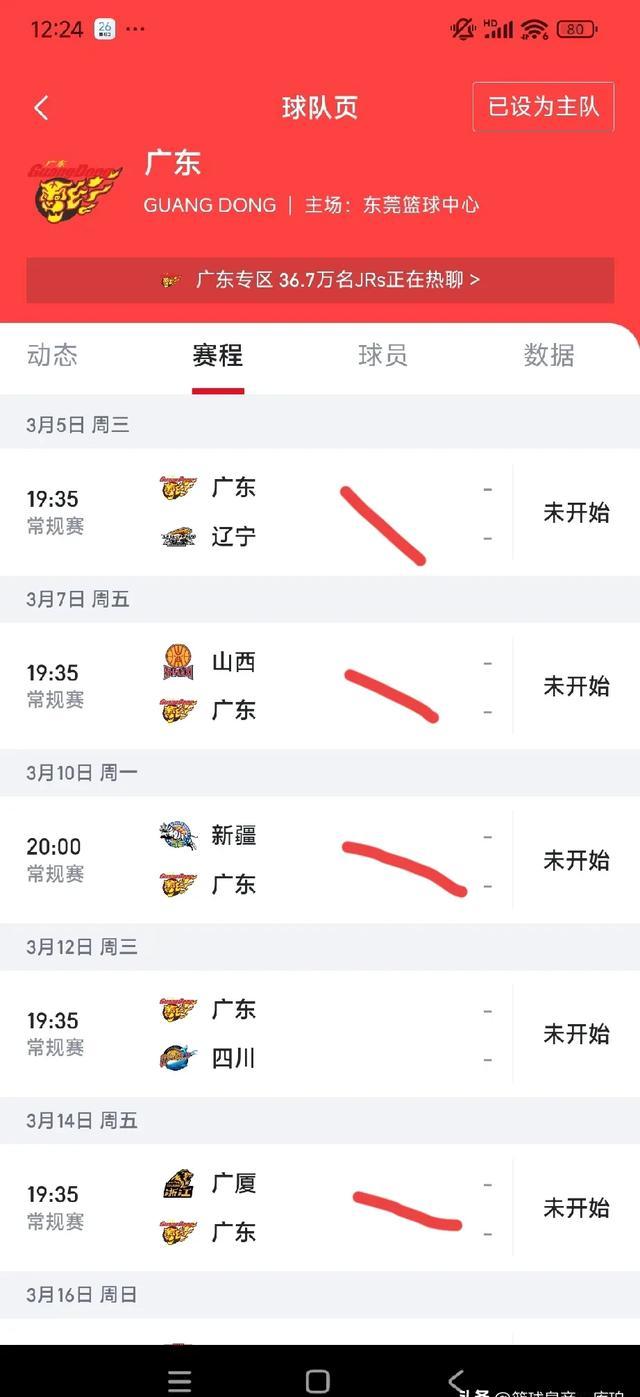Open recent apps from navigation bar
Screen dimensions: 640x1397
[180, 1381]
